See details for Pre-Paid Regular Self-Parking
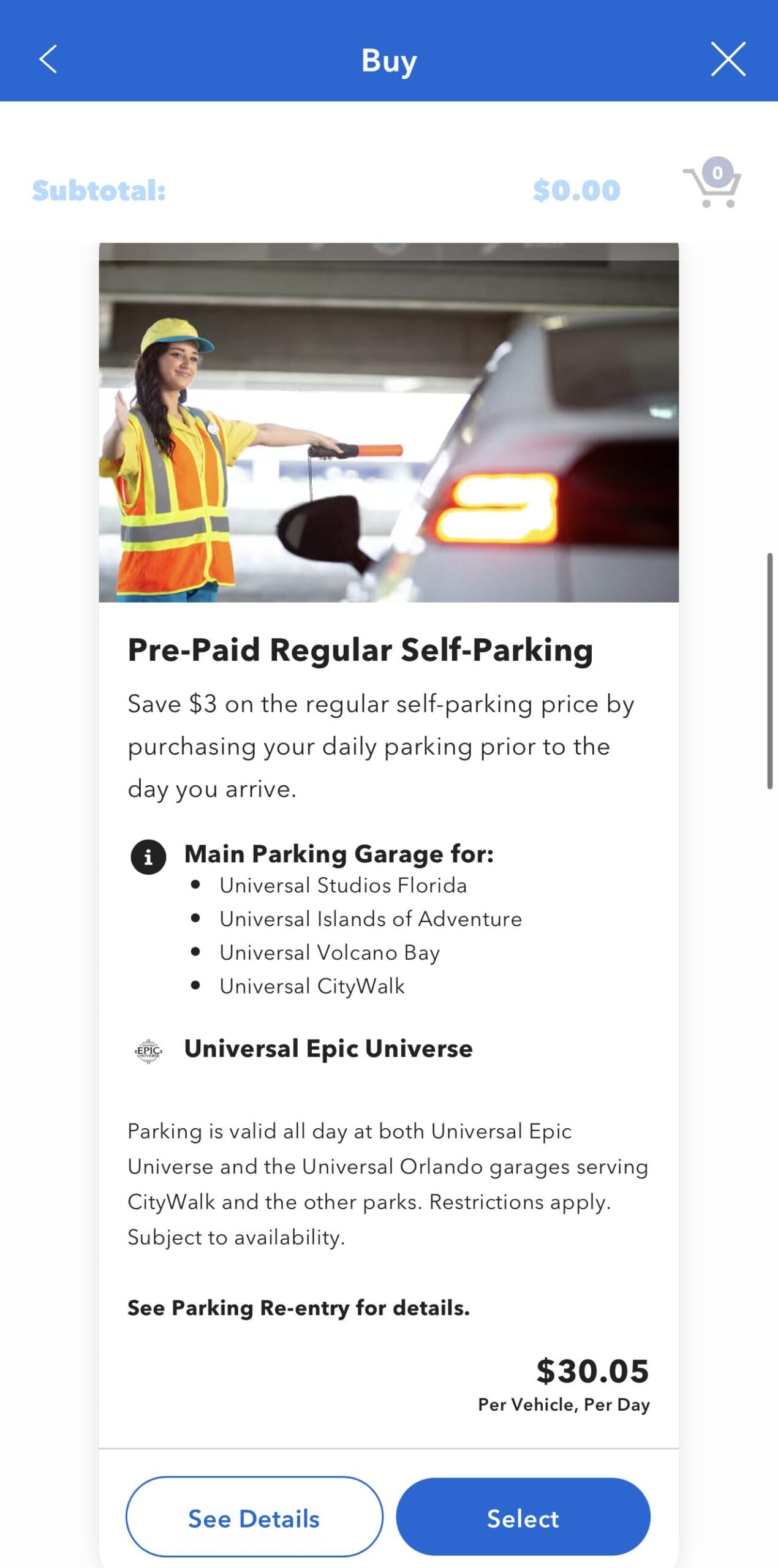 coord(254,1518)
